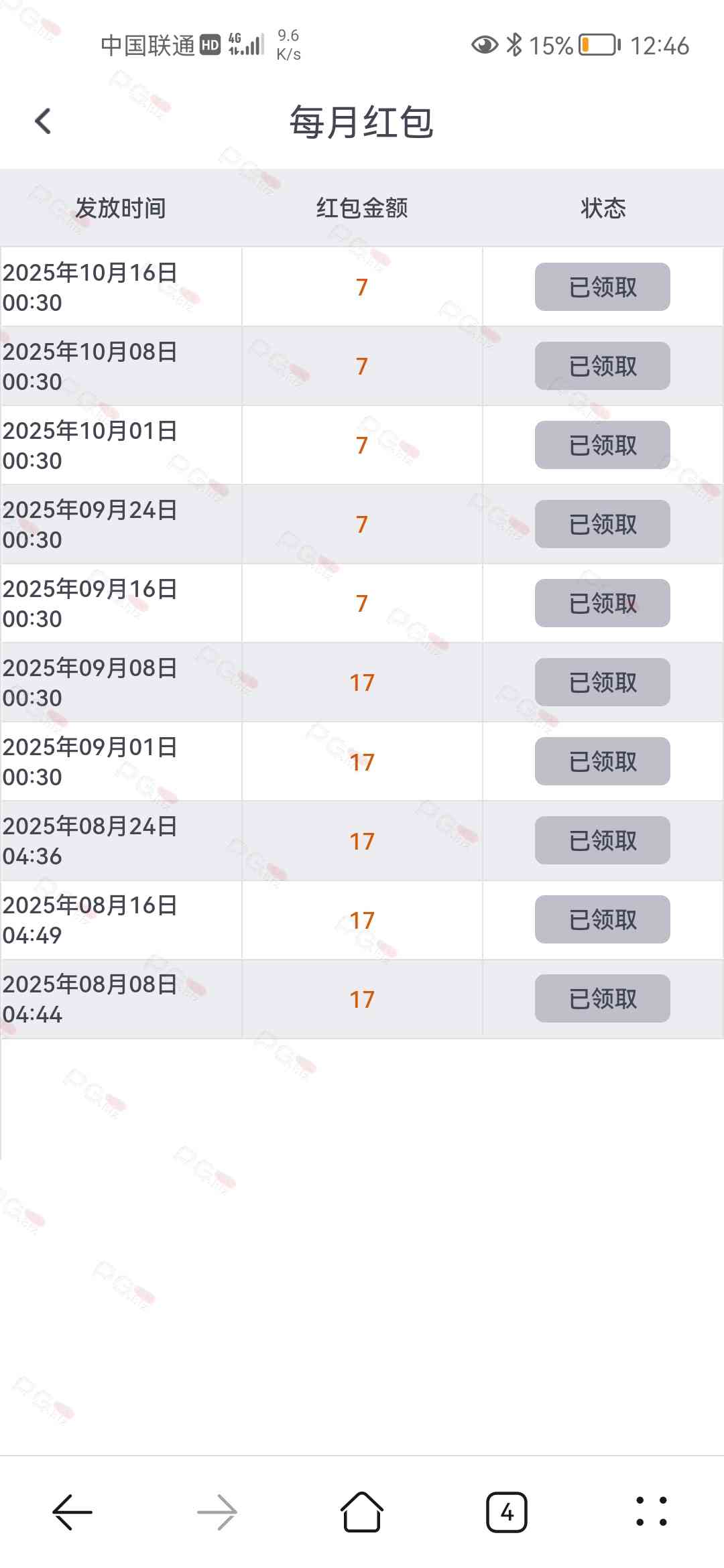This screenshot has height=1568, width=724.
Task: Go back from the 每月红包 page
Action: pos(43,121)
